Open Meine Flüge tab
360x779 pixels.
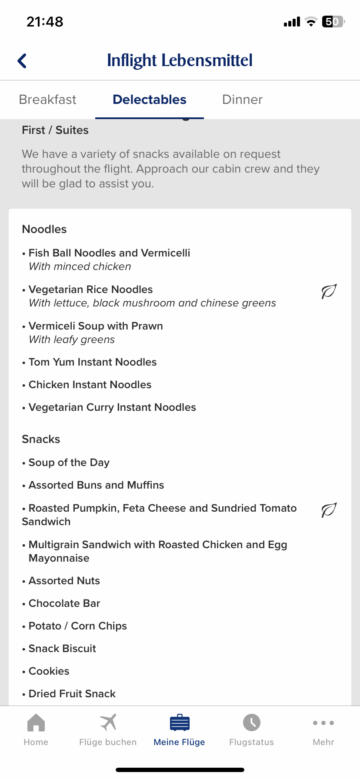tap(179, 730)
